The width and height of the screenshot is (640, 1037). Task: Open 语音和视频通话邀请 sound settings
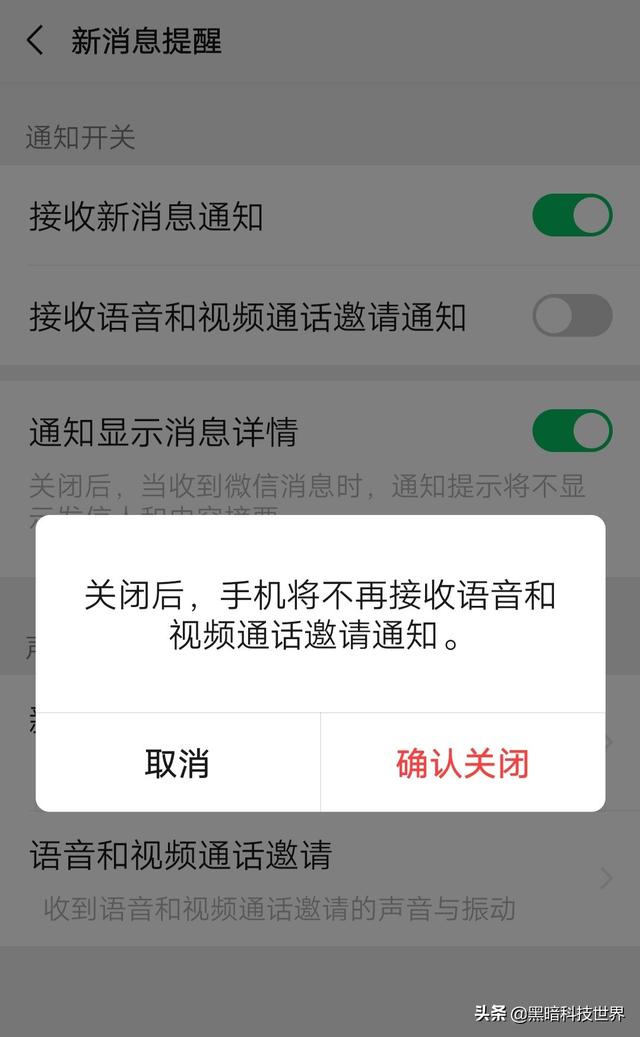click(x=320, y=878)
